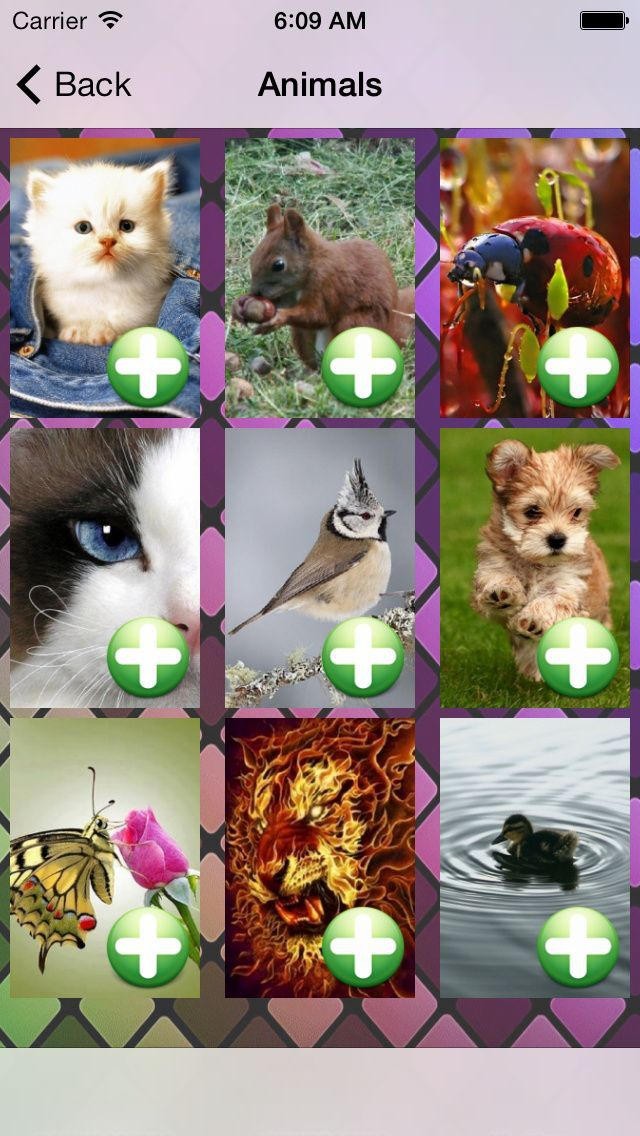Add the duckling on water picture
This screenshot has height=1136, width=640.
click(x=578, y=946)
